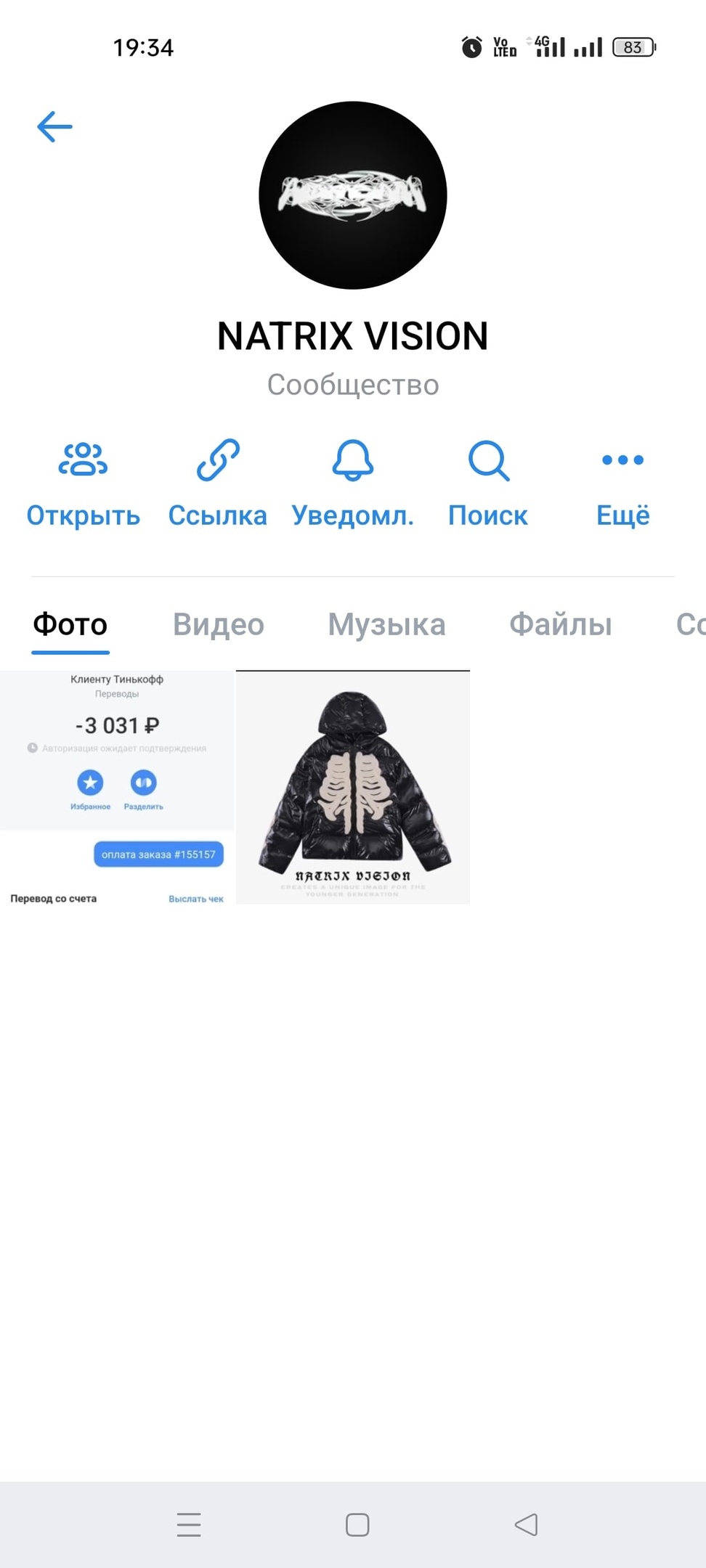Switch to the Файлы tab

[560, 624]
